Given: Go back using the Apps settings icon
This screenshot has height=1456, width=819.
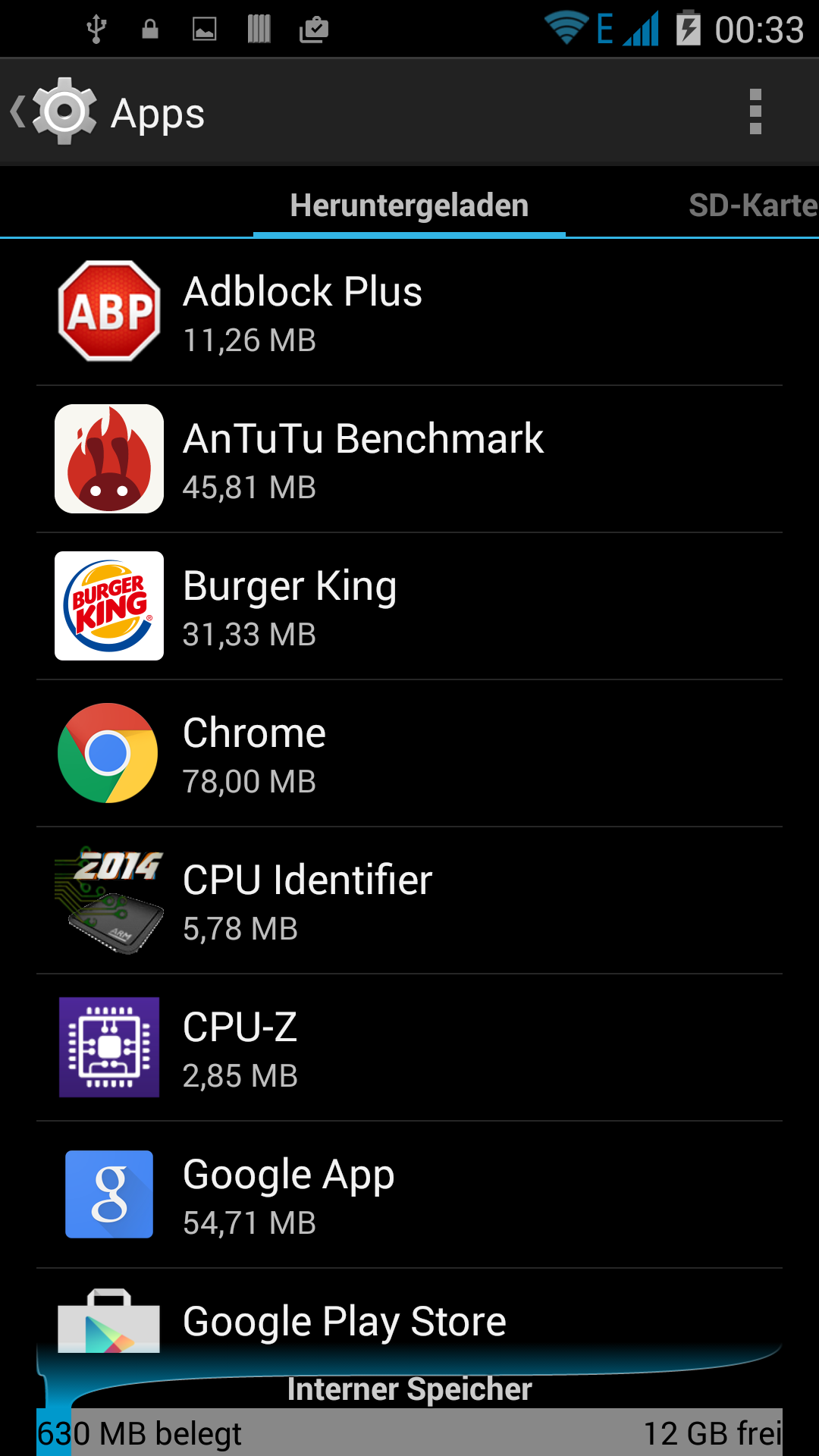Looking at the screenshot, I should [x=55, y=112].
